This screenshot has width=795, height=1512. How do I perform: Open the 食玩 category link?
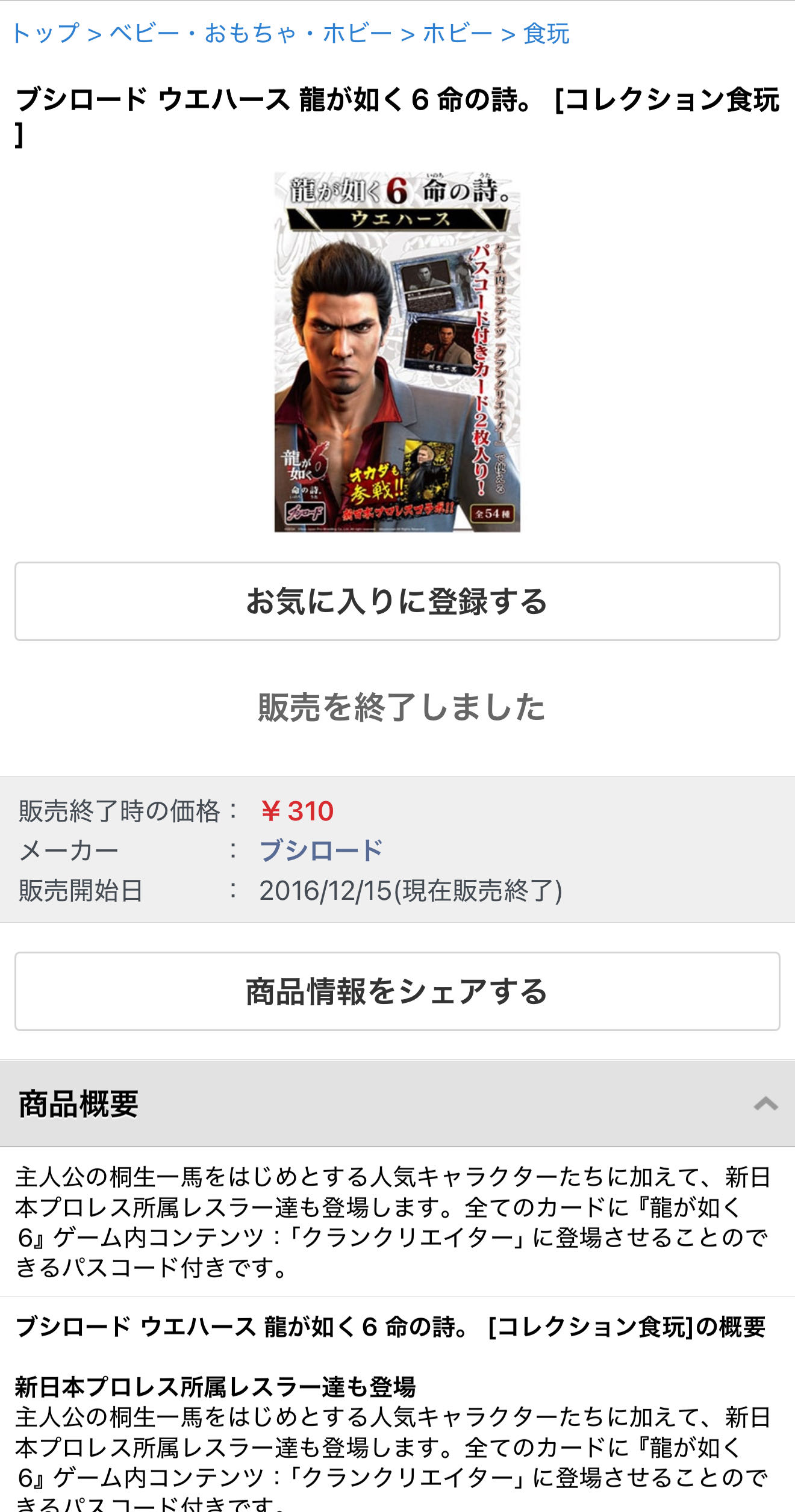pyautogui.click(x=546, y=33)
